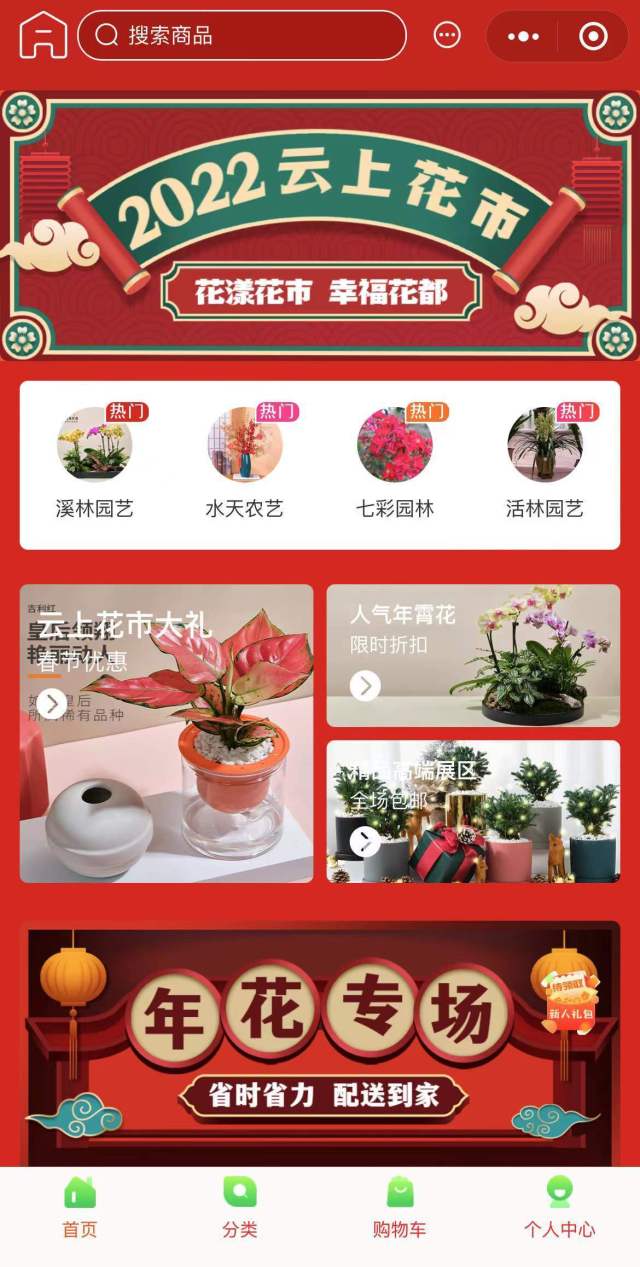
Task: Open the 七彩园林 shop
Action: click(395, 463)
